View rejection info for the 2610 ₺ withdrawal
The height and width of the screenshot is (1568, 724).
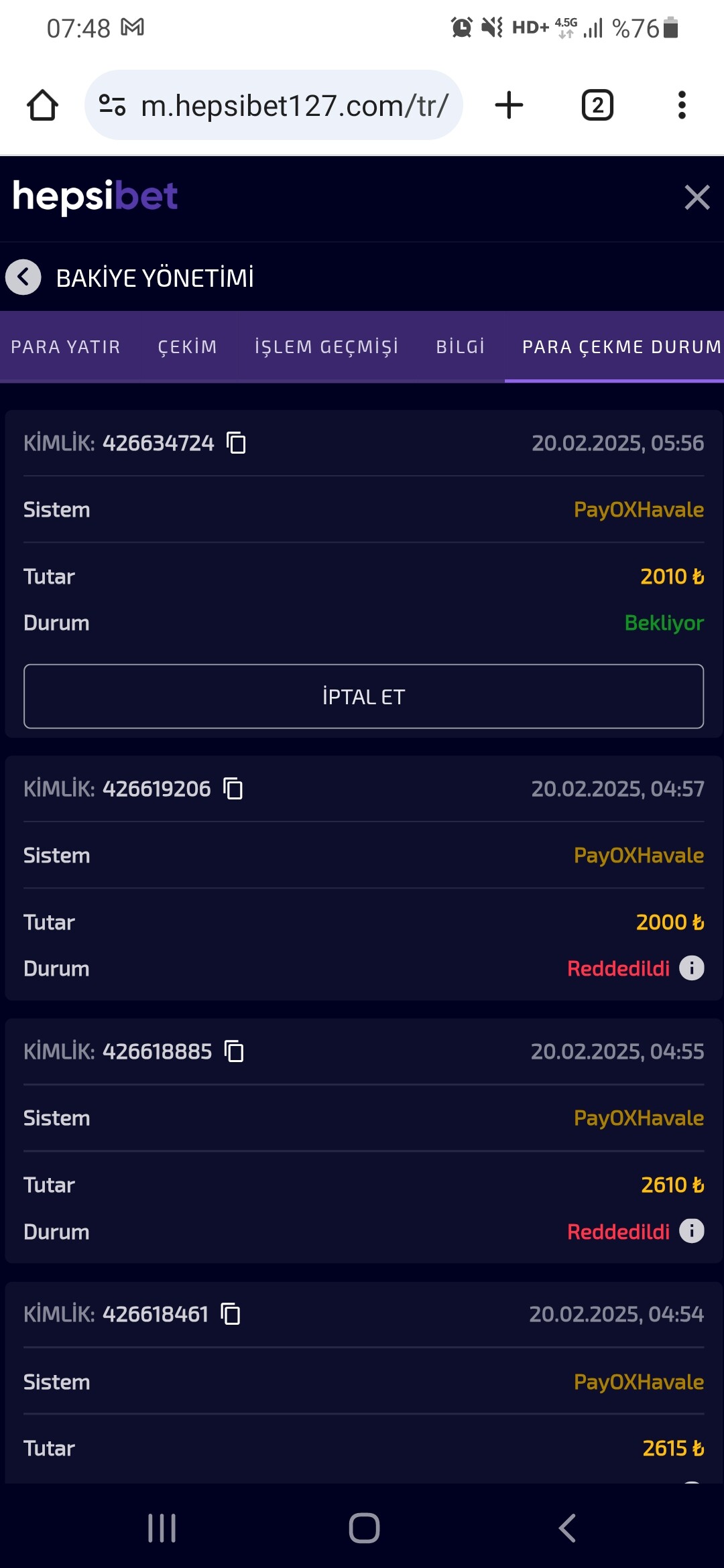pyautogui.click(x=692, y=1230)
